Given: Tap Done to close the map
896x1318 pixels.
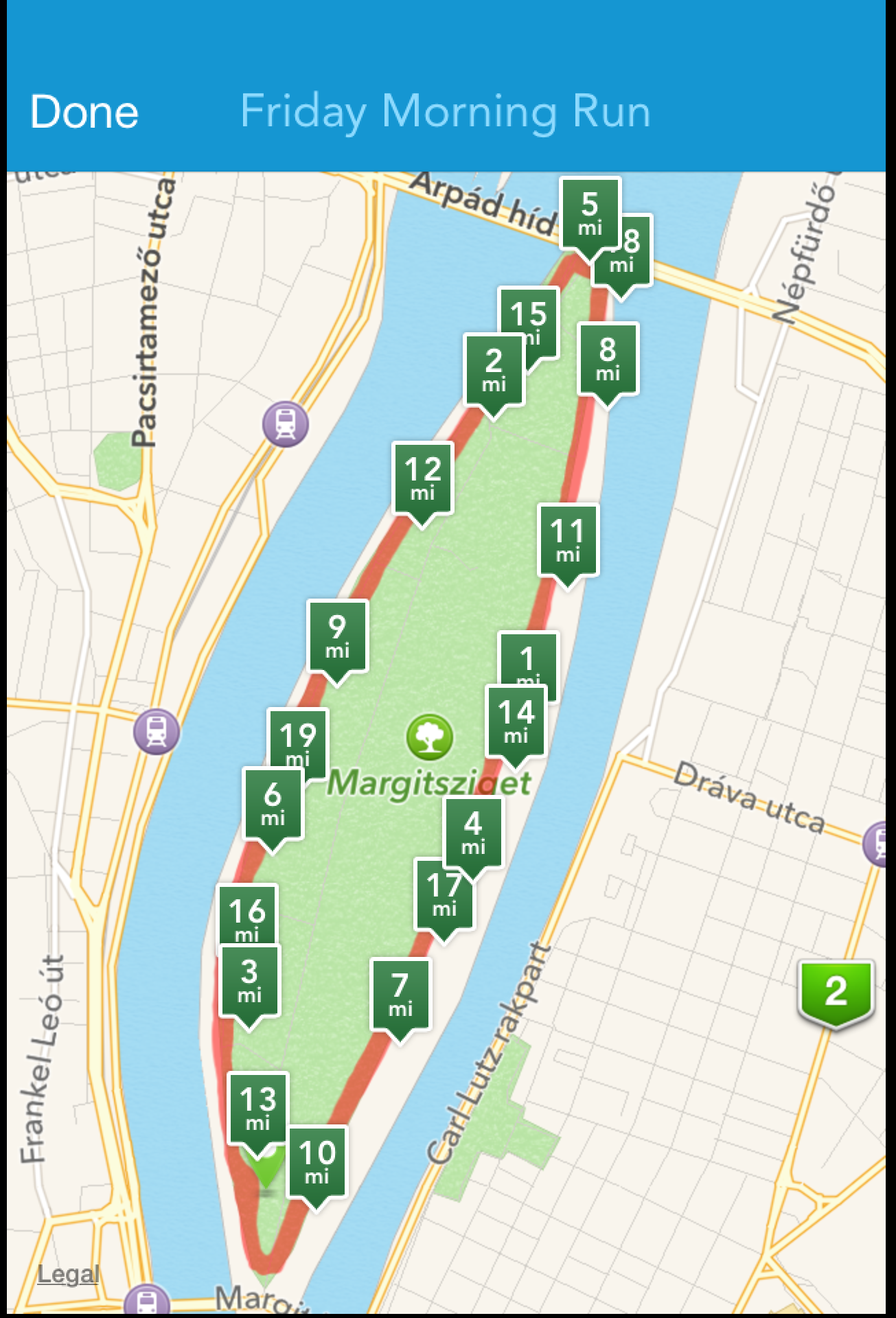Looking at the screenshot, I should click(84, 112).
